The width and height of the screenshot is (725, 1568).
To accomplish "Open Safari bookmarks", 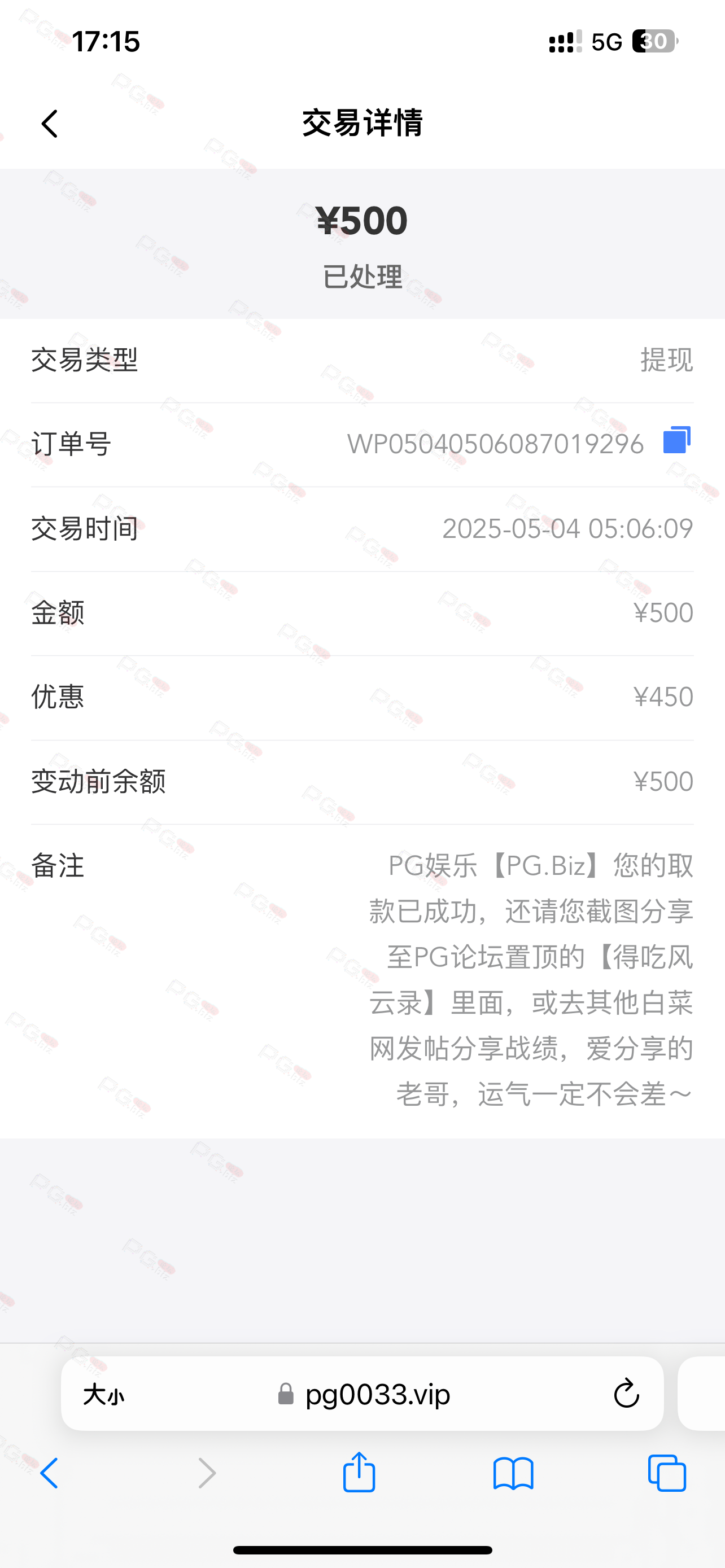I will click(x=513, y=1474).
